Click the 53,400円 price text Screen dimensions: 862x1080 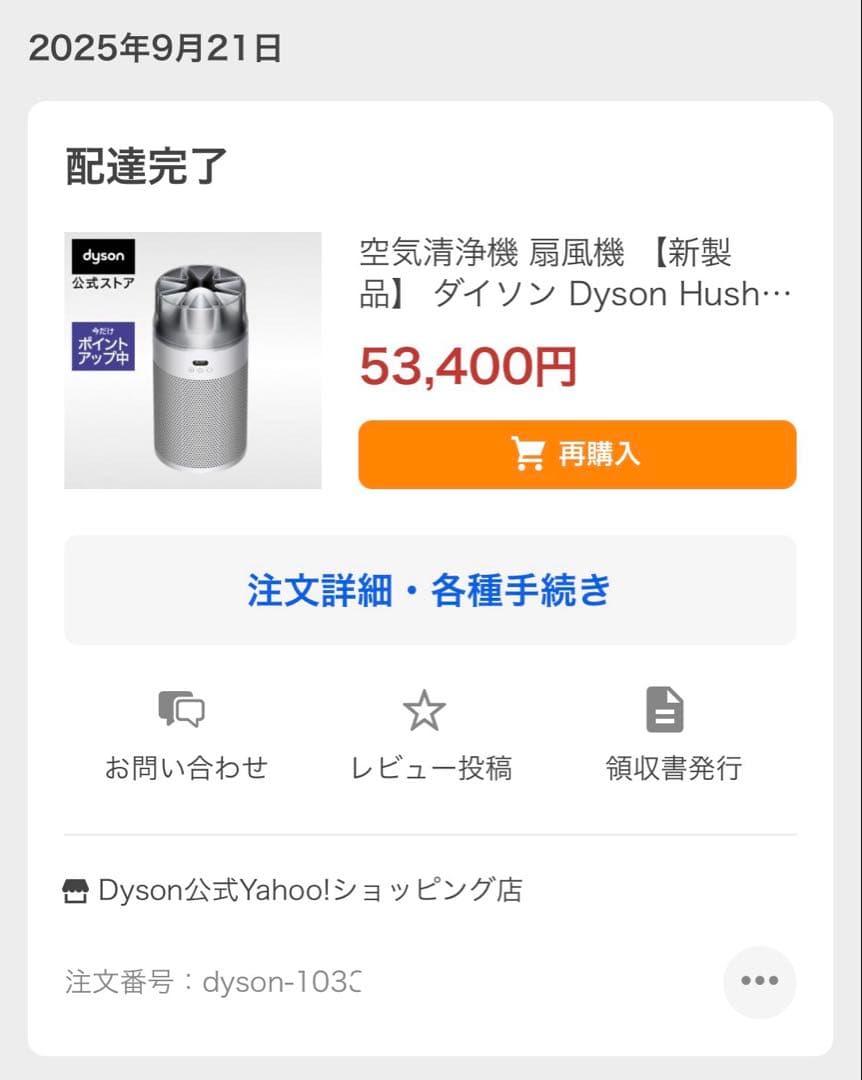[470, 365]
